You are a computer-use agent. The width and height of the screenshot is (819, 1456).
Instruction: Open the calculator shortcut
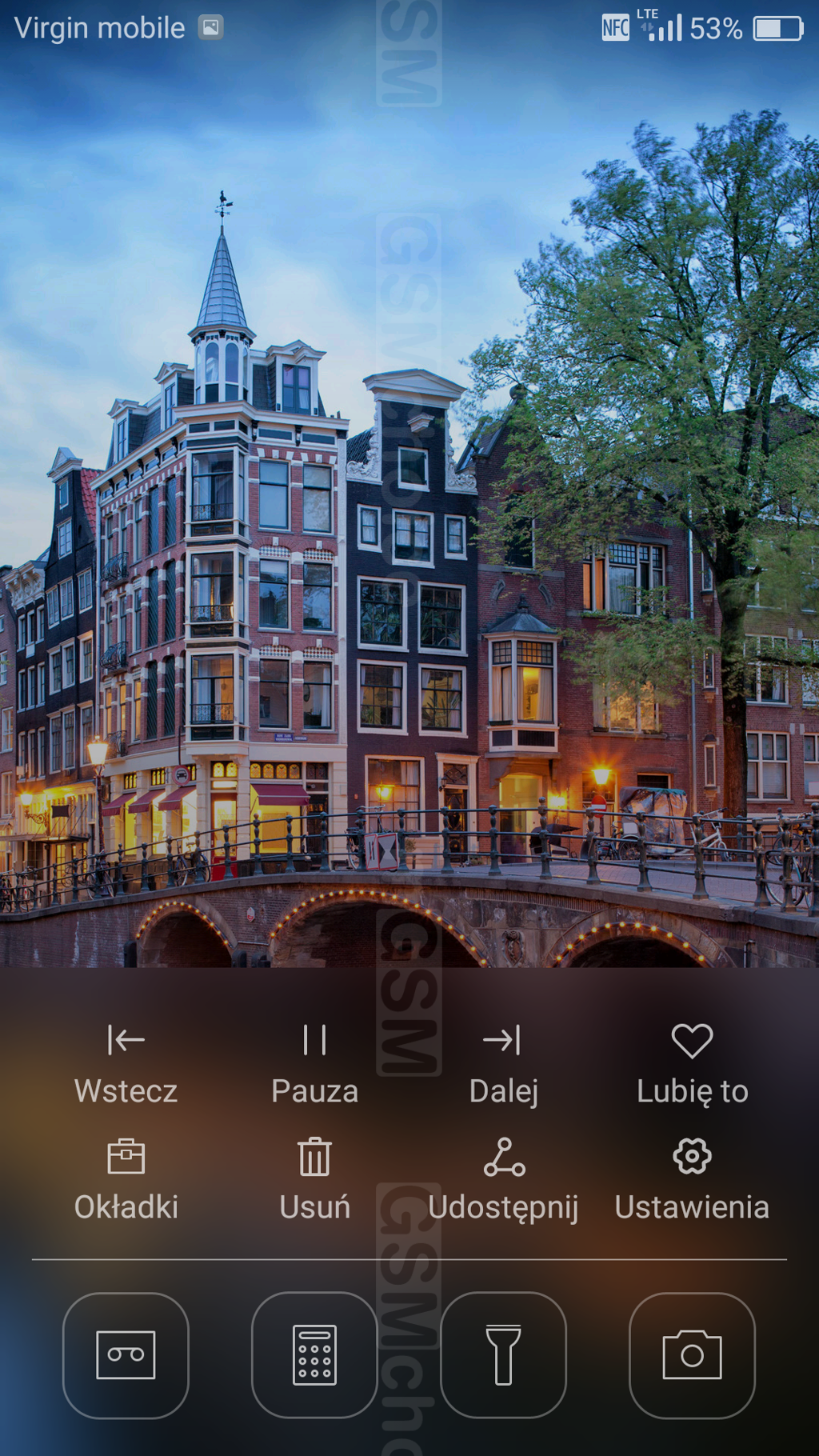click(x=314, y=1355)
